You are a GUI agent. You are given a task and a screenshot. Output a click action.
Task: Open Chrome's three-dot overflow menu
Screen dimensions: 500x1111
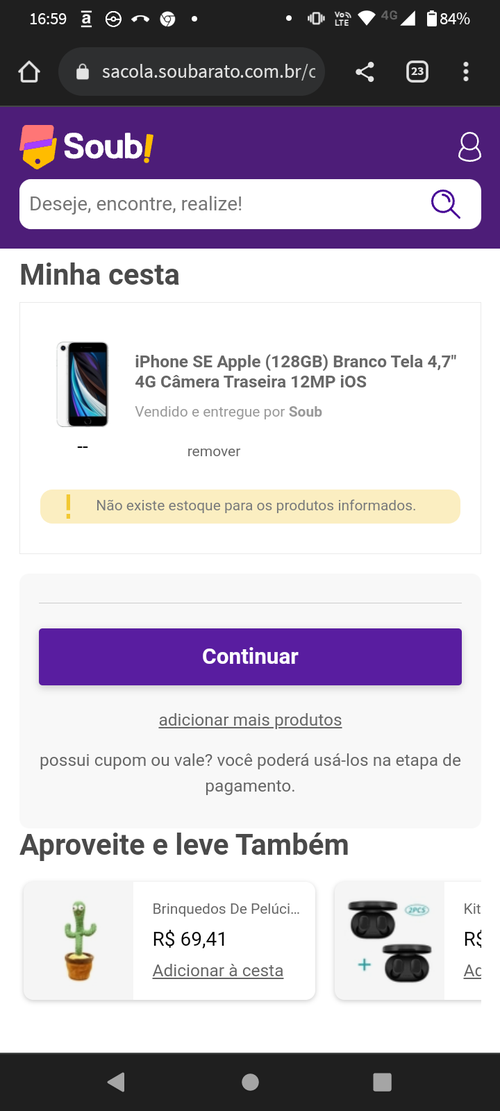coord(465,72)
